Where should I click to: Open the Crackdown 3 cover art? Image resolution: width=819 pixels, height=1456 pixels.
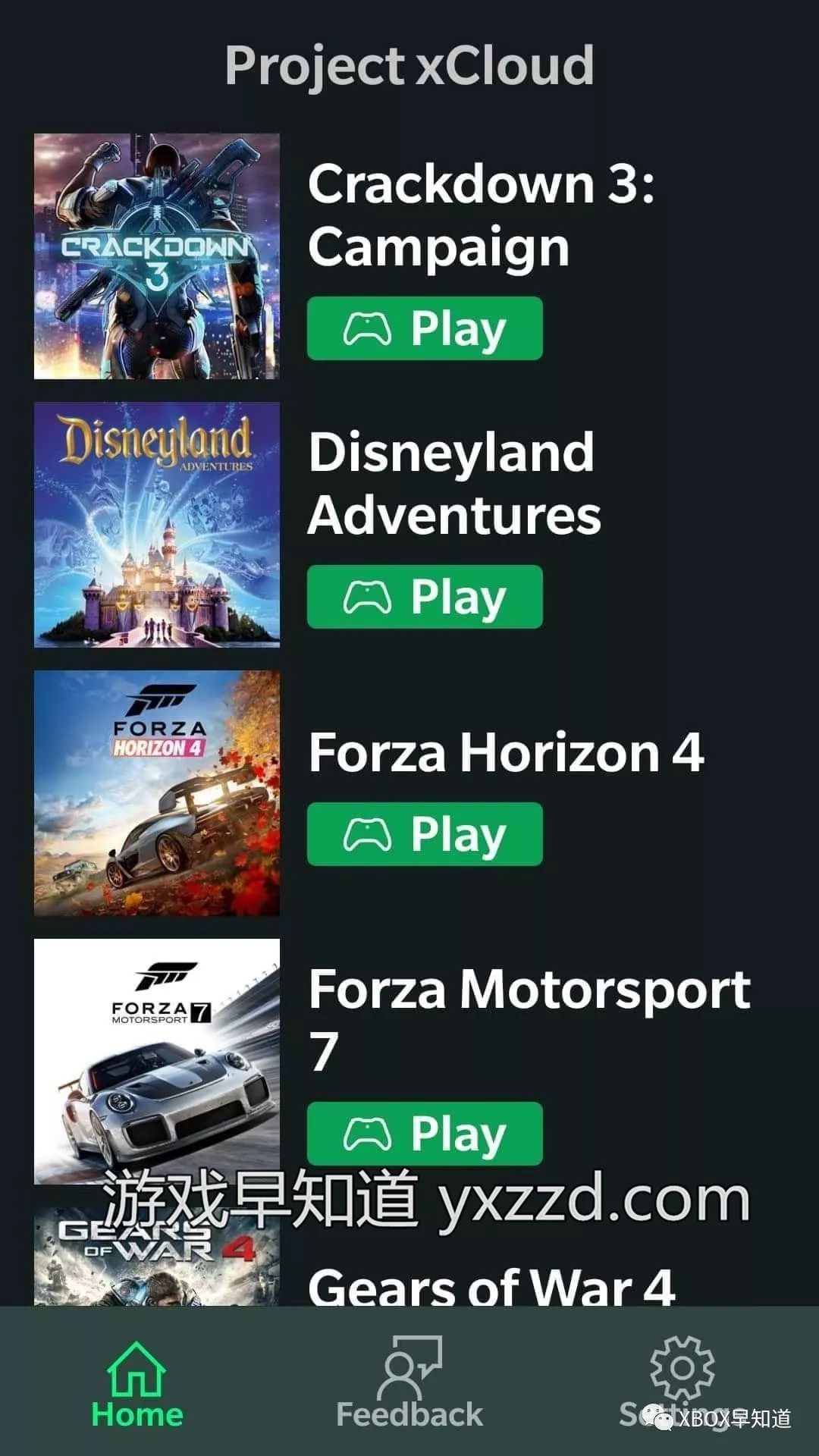click(x=157, y=256)
